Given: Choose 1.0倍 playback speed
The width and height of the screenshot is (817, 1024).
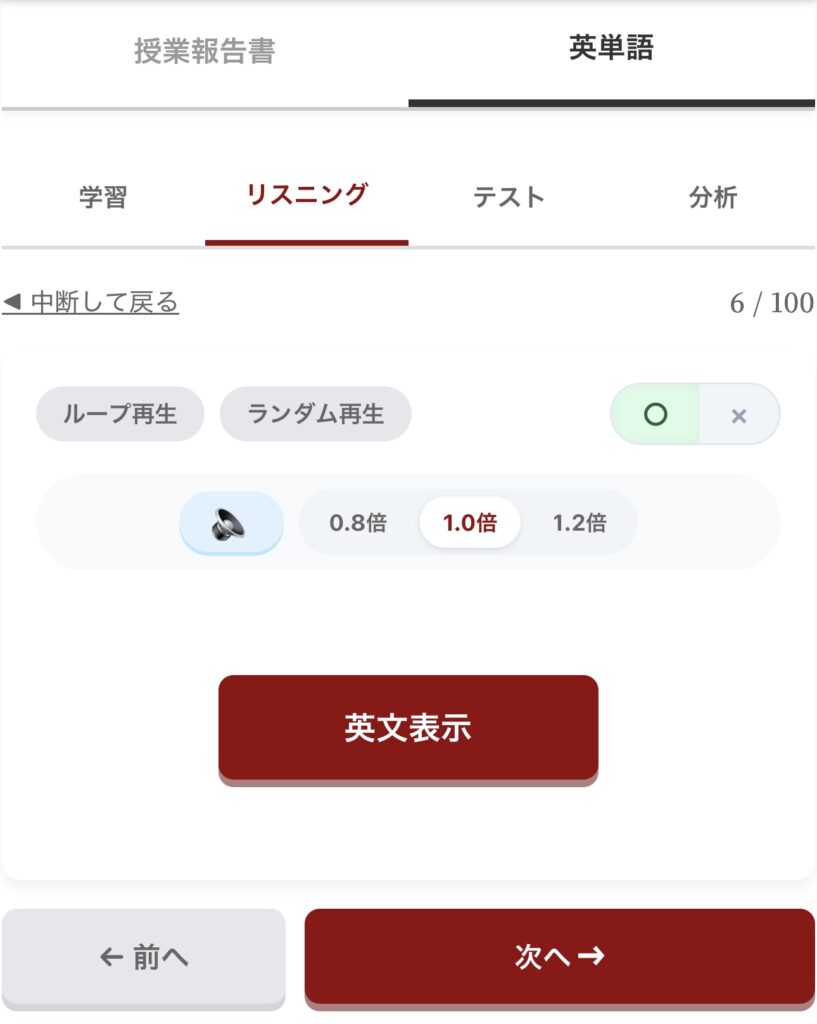Looking at the screenshot, I should 470,523.
